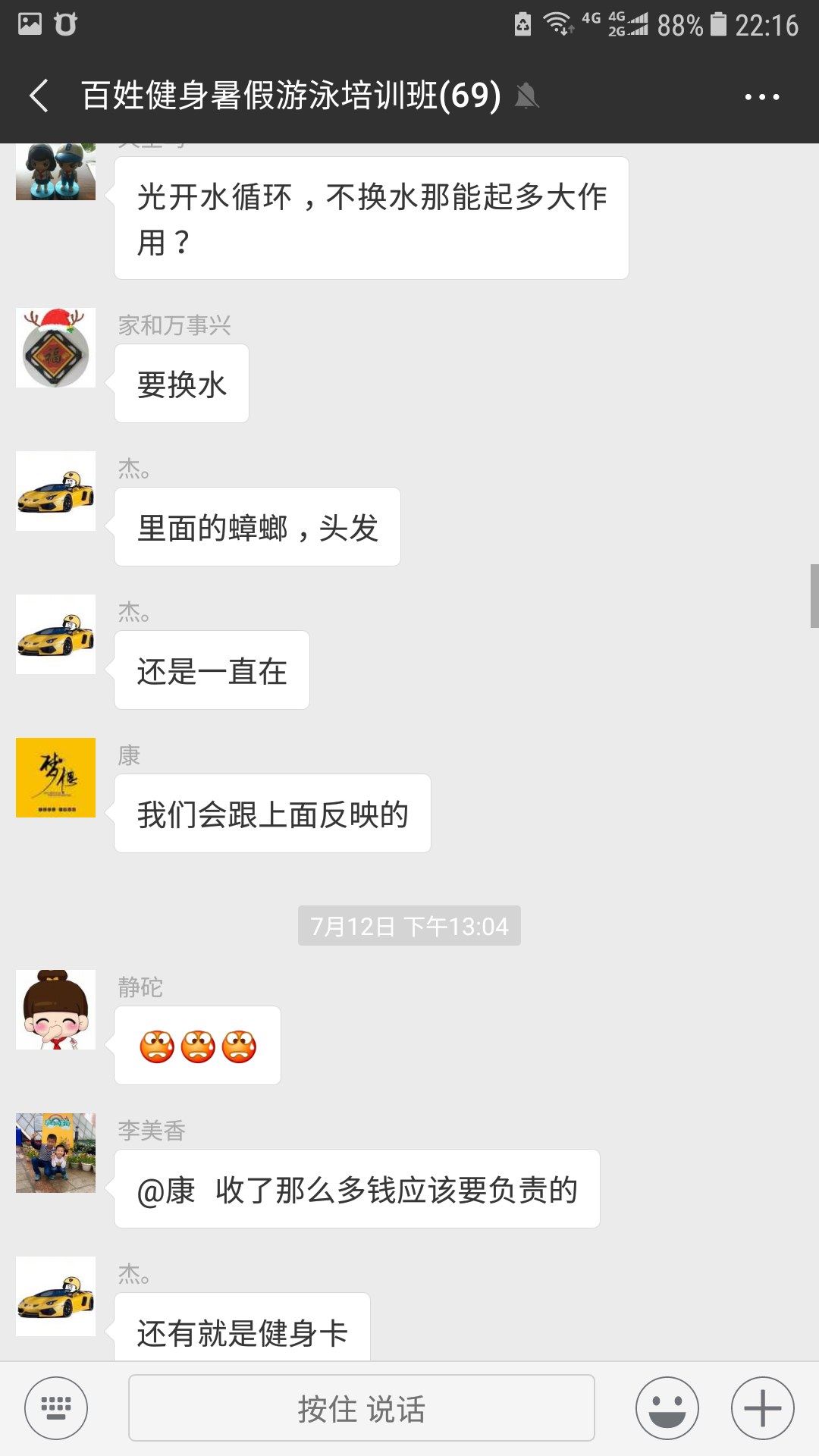Open 康's profile avatar
This screenshot has width=819, height=1456.
click(55, 777)
